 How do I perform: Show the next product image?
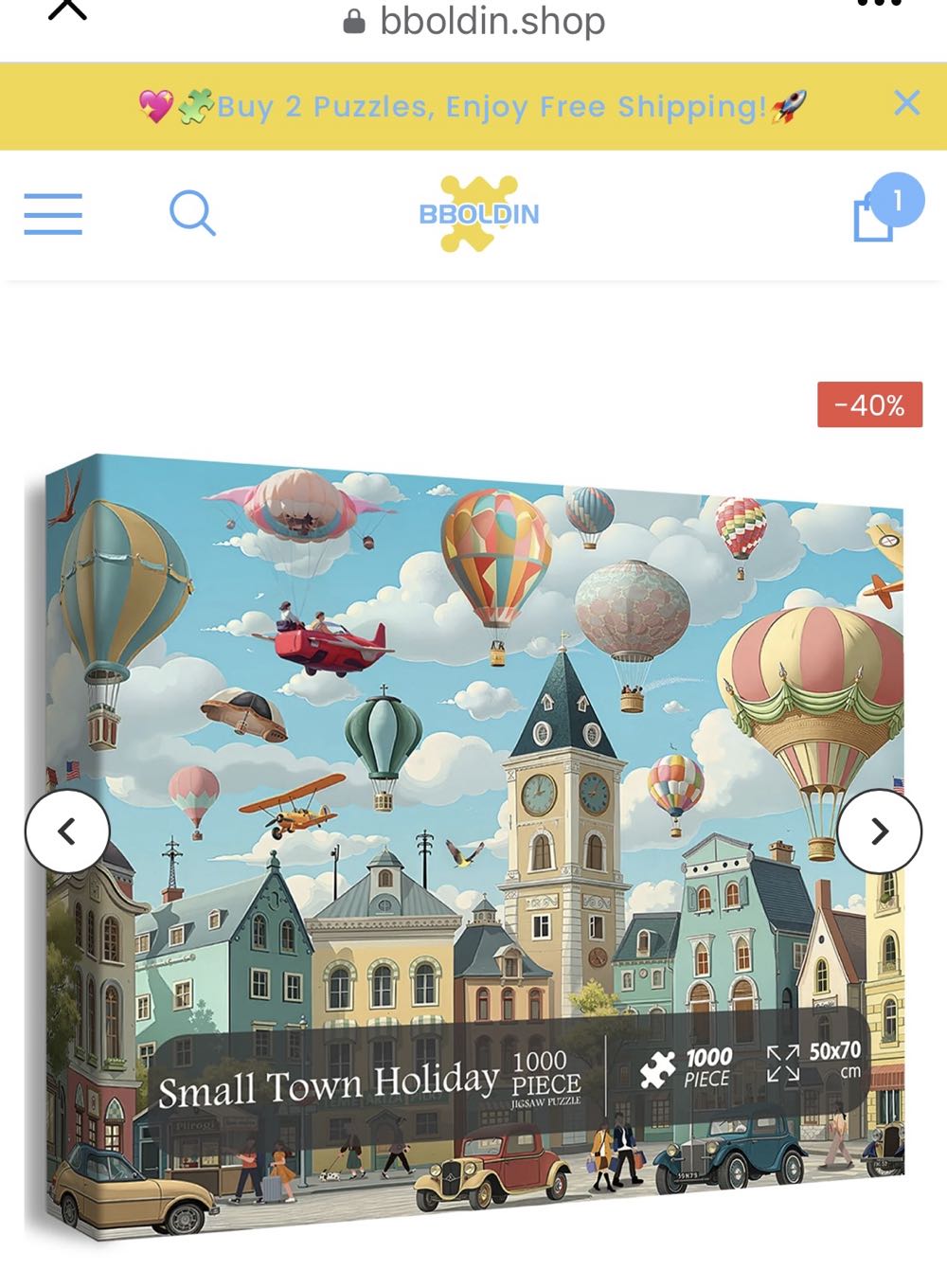(879, 832)
